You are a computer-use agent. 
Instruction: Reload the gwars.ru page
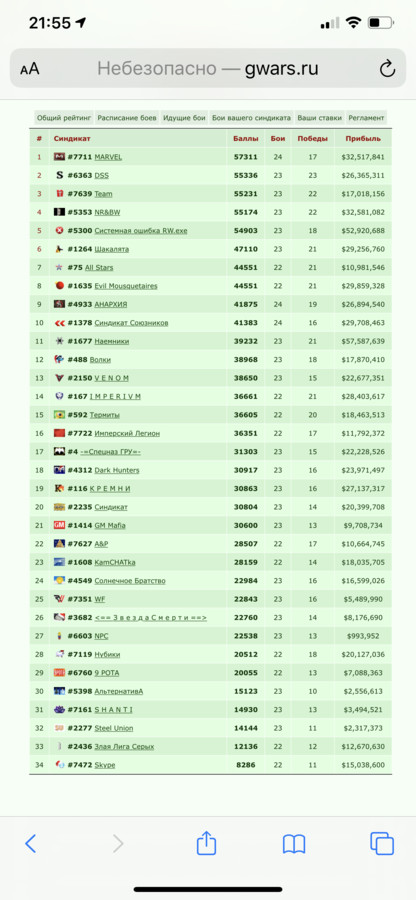pyautogui.click(x=387, y=69)
